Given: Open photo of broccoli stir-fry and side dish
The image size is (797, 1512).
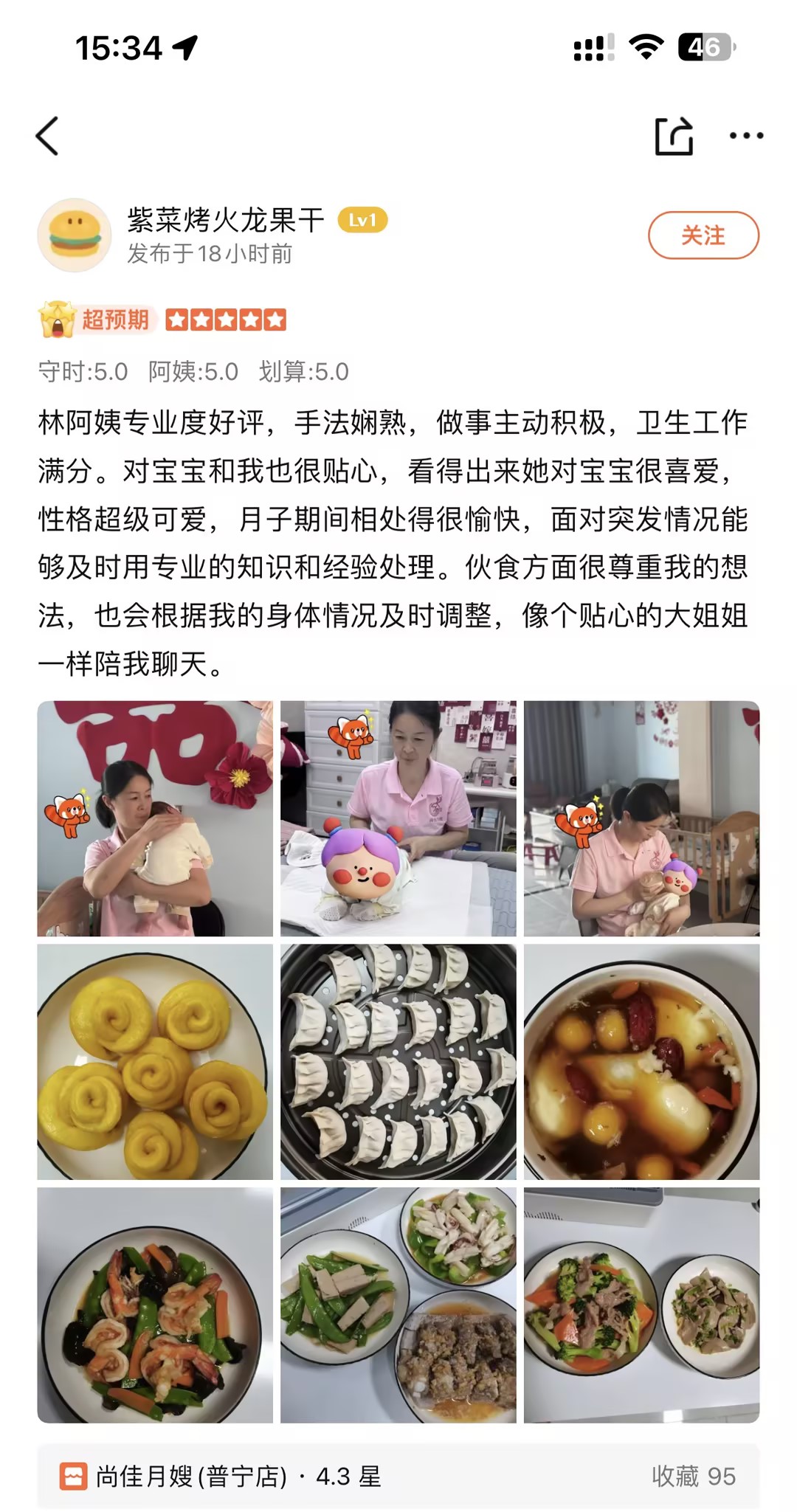Looking at the screenshot, I should pyautogui.click(x=641, y=1305).
